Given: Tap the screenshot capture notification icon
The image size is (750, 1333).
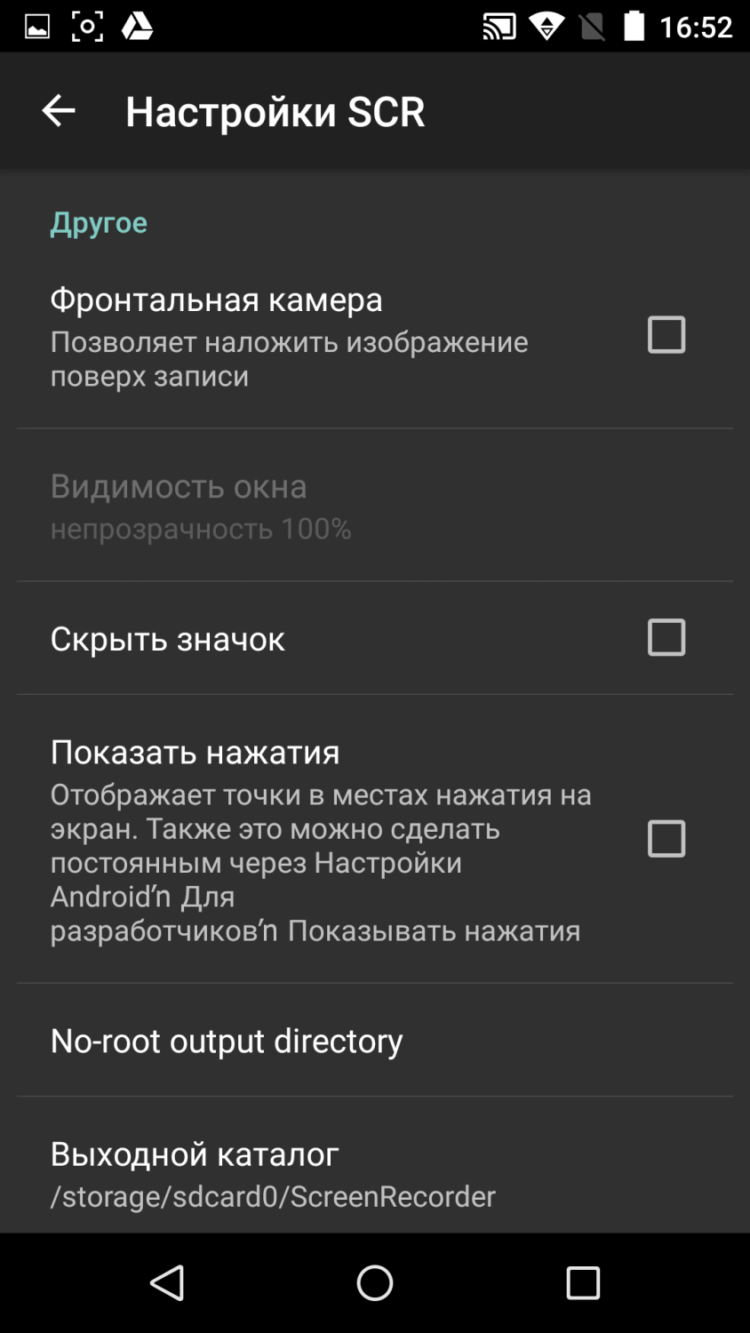Looking at the screenshot, I should [x=87, y=26].
